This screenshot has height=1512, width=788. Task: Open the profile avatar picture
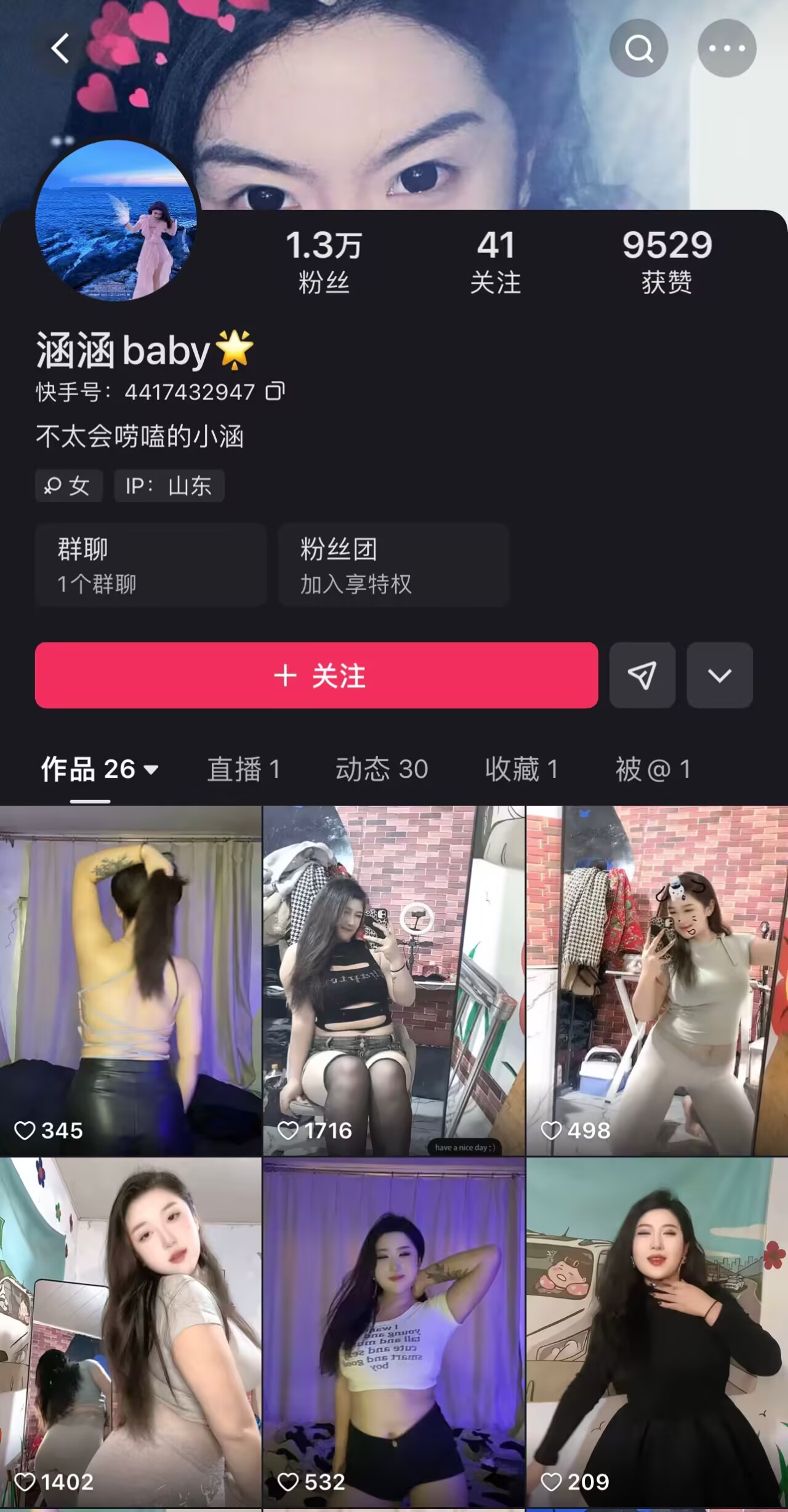coord(116,220)
